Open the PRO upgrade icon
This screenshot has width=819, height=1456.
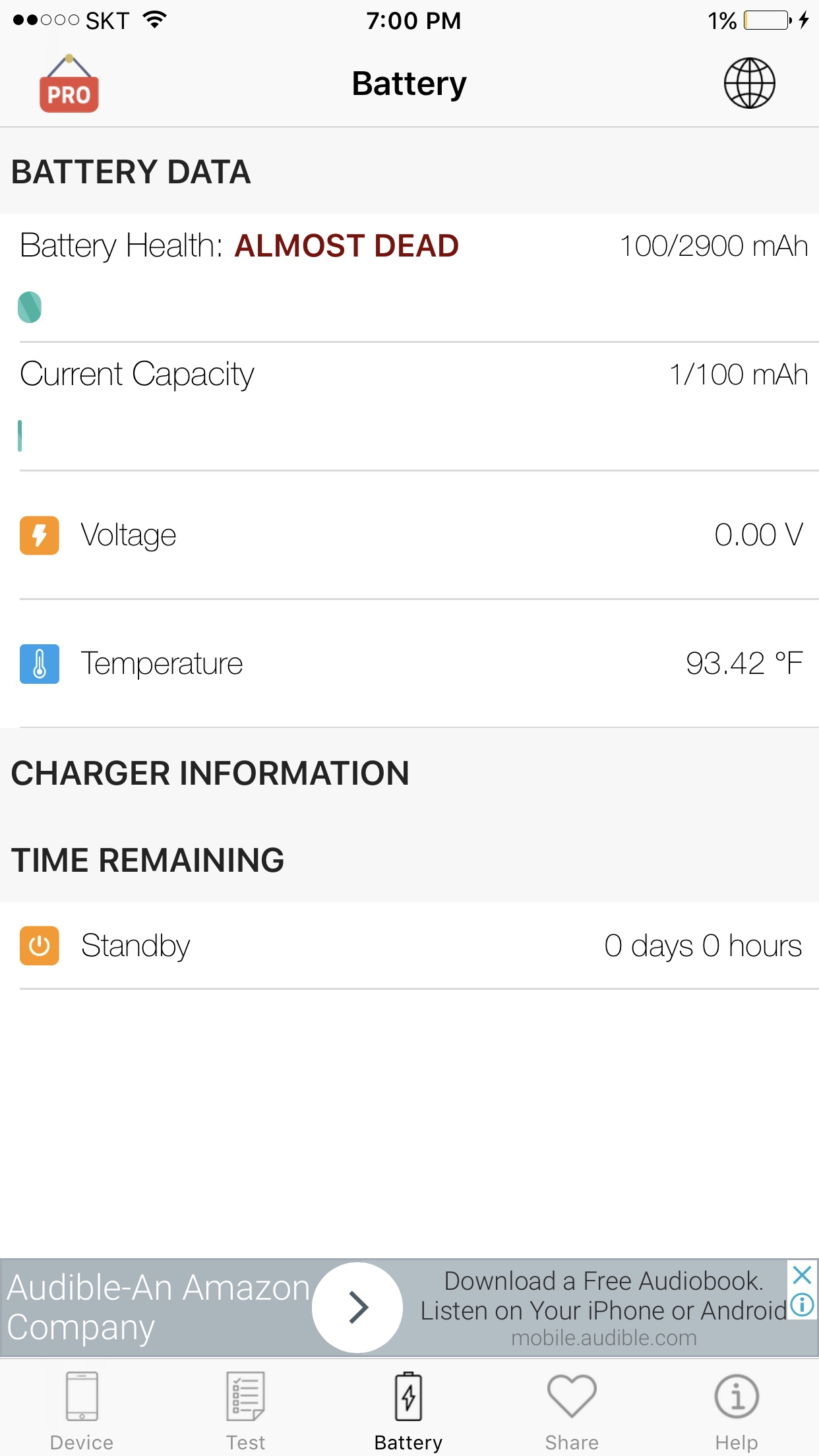click(x=69, y=84)
